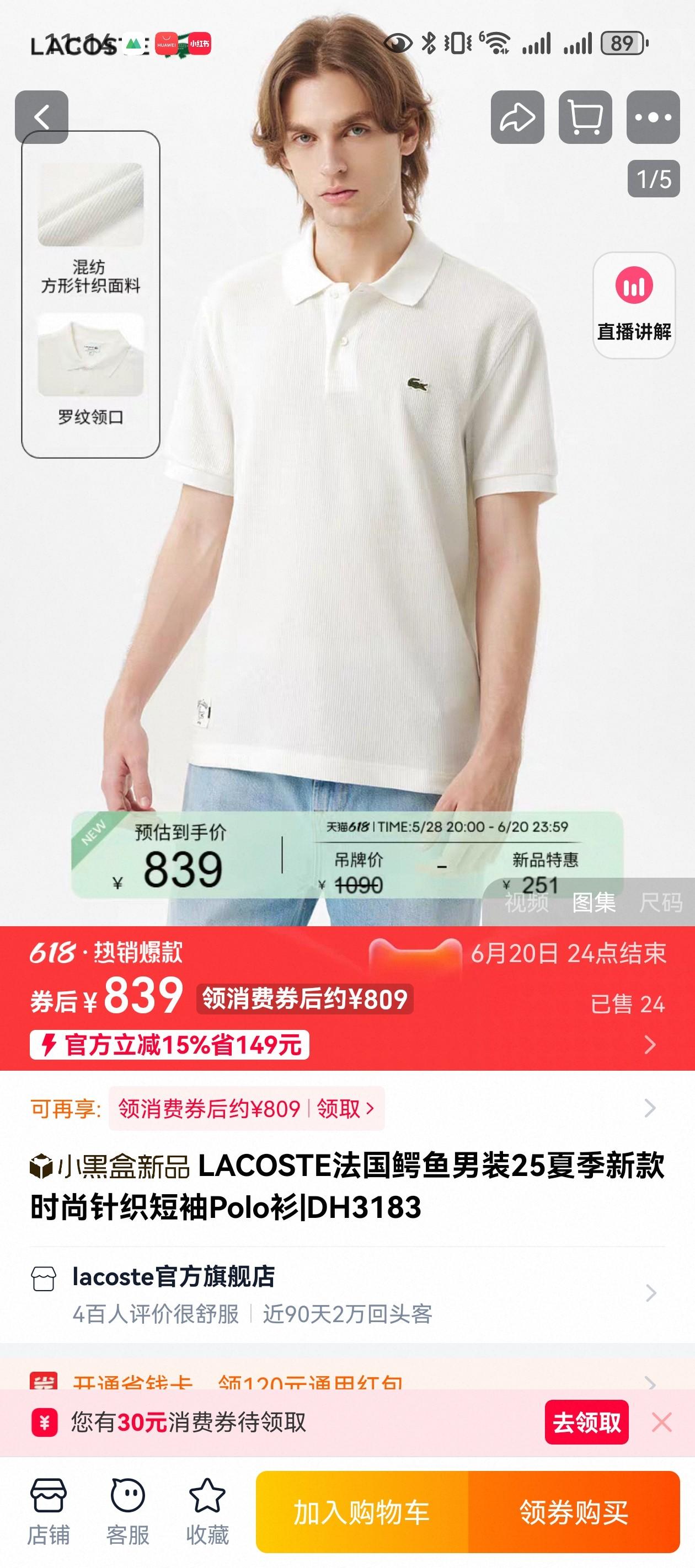This screenshot has height=1568, width=695.
Task: Select the 图集 tab
Action: (594, 902)
